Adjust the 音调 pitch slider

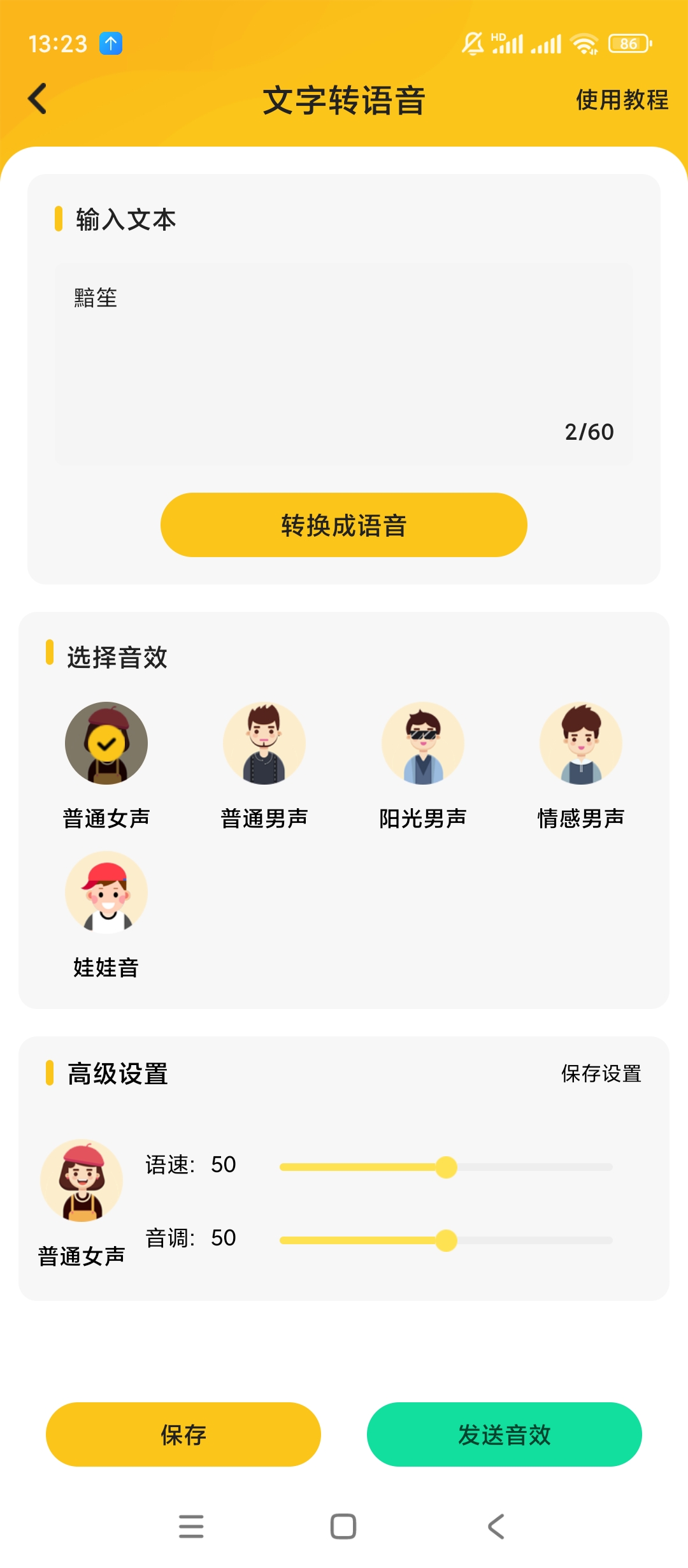(x=447, y=1240)
